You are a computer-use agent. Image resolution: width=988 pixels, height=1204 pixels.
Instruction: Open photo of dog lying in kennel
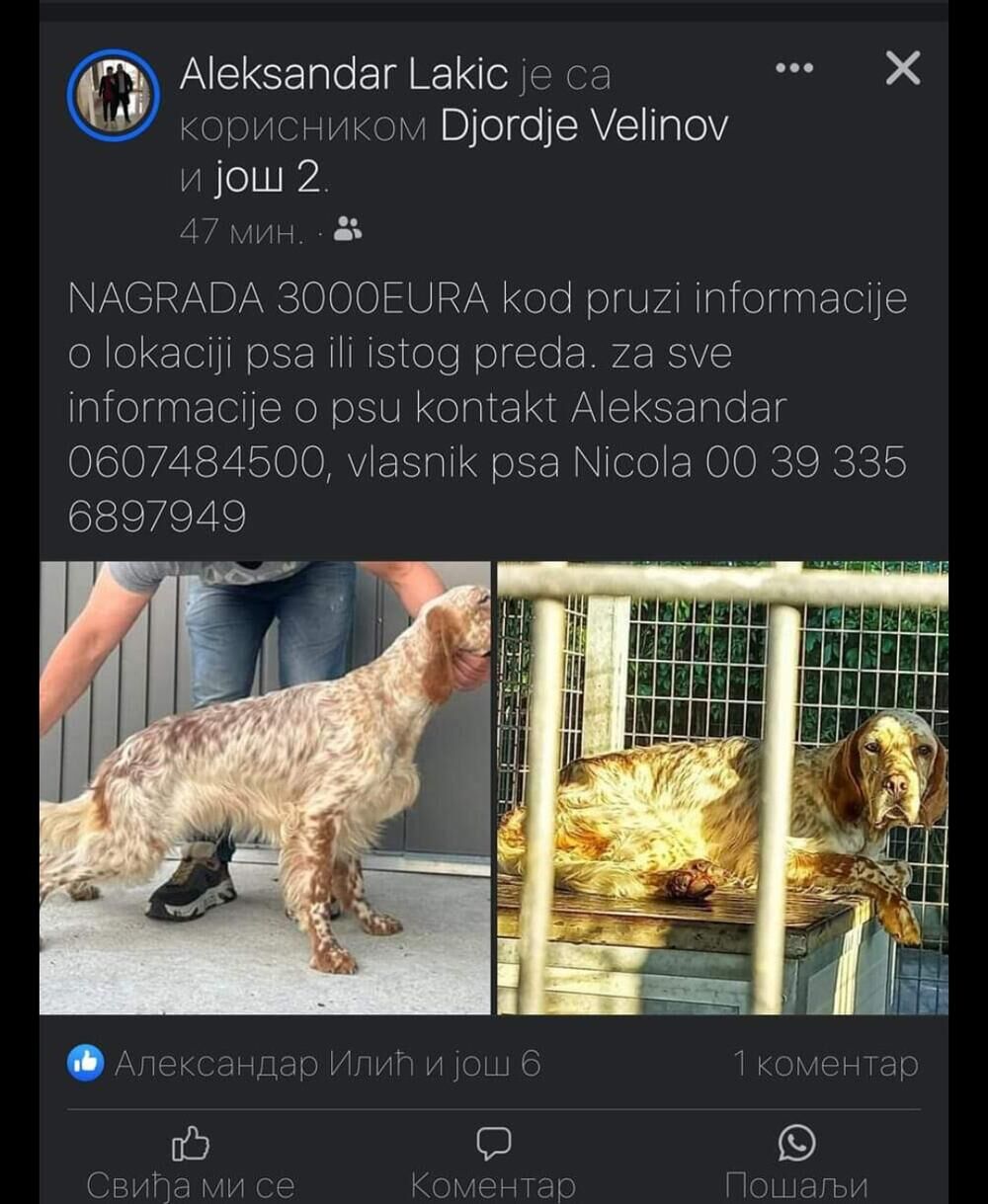tap(722, 787)
